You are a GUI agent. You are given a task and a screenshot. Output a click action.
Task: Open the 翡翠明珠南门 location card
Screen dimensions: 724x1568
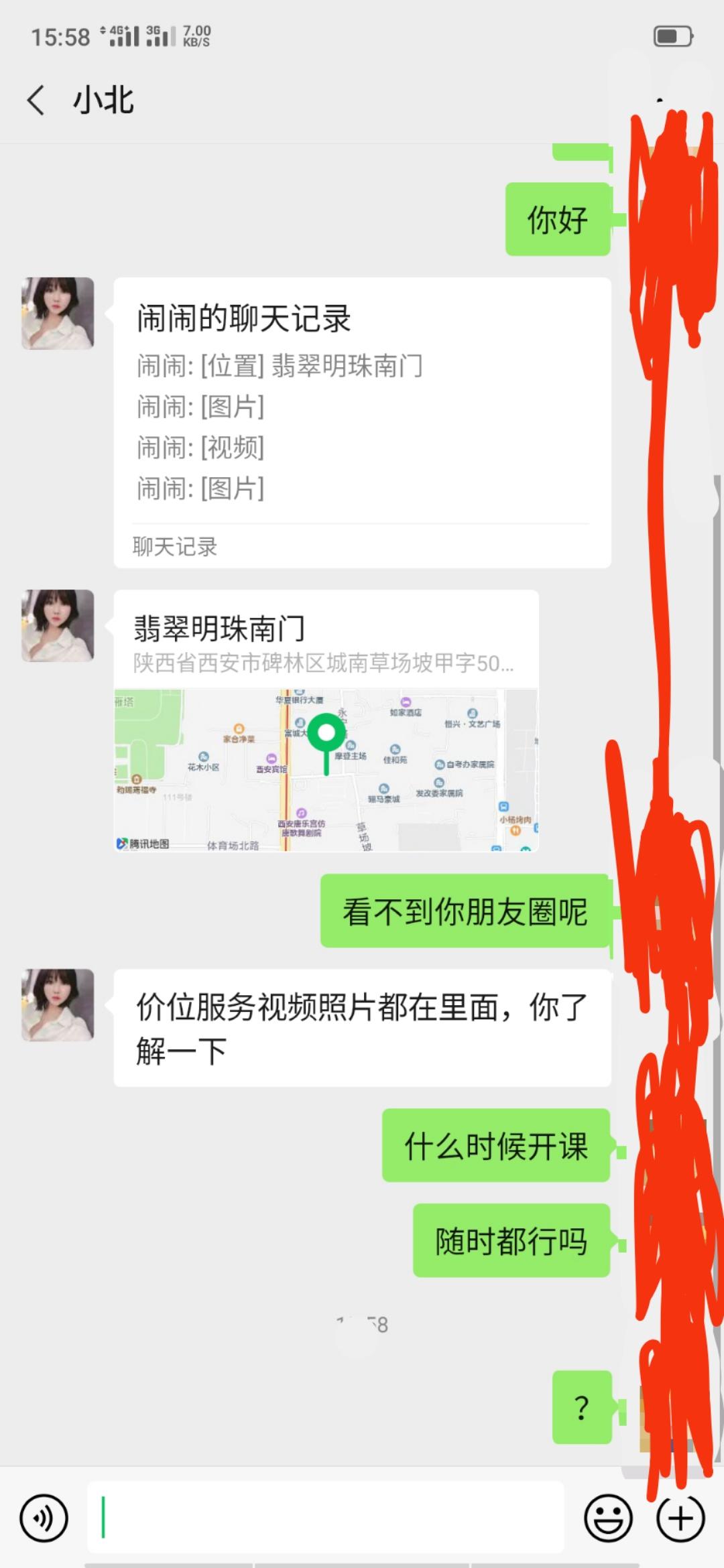pos(326,720)
